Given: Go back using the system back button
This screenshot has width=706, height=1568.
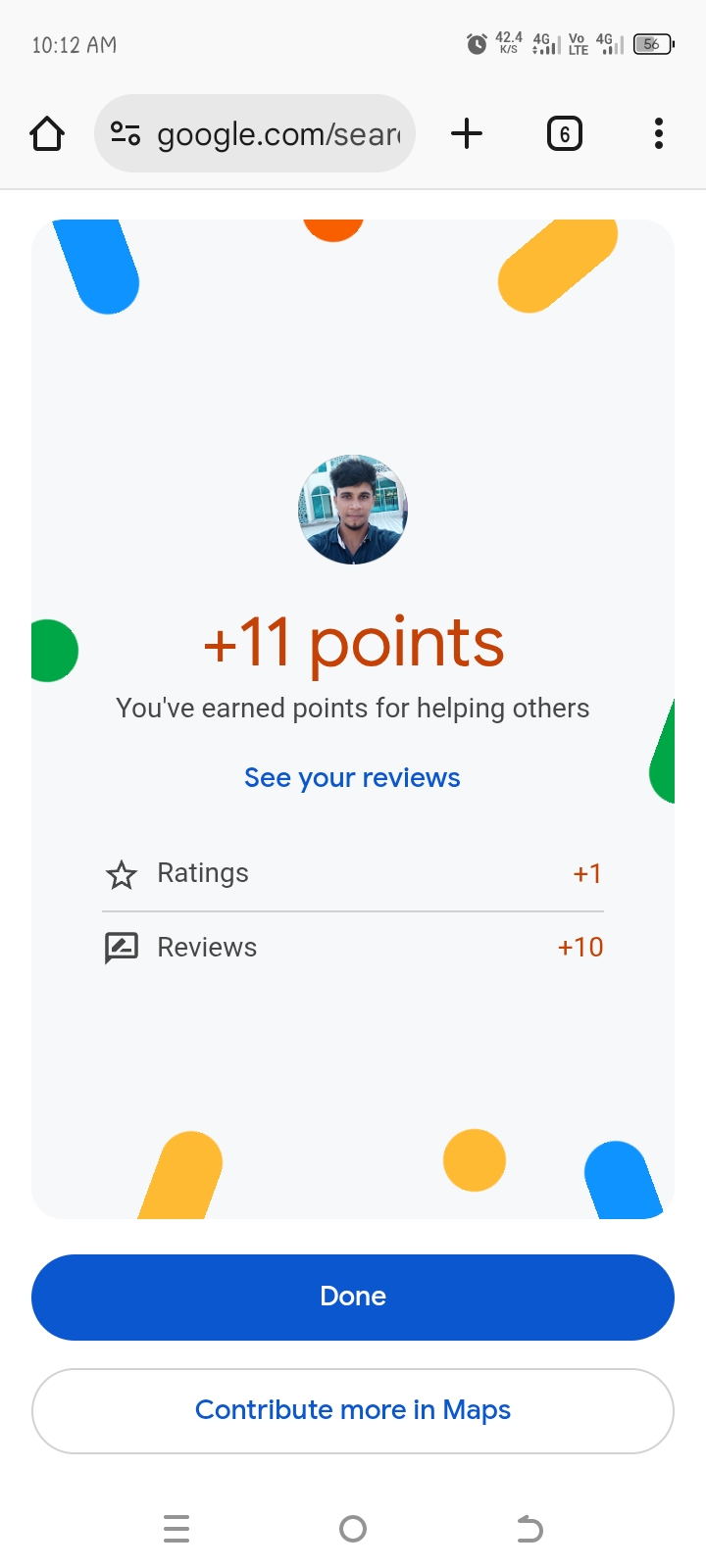Looking at the screenshot, I should pos(529,1529).
